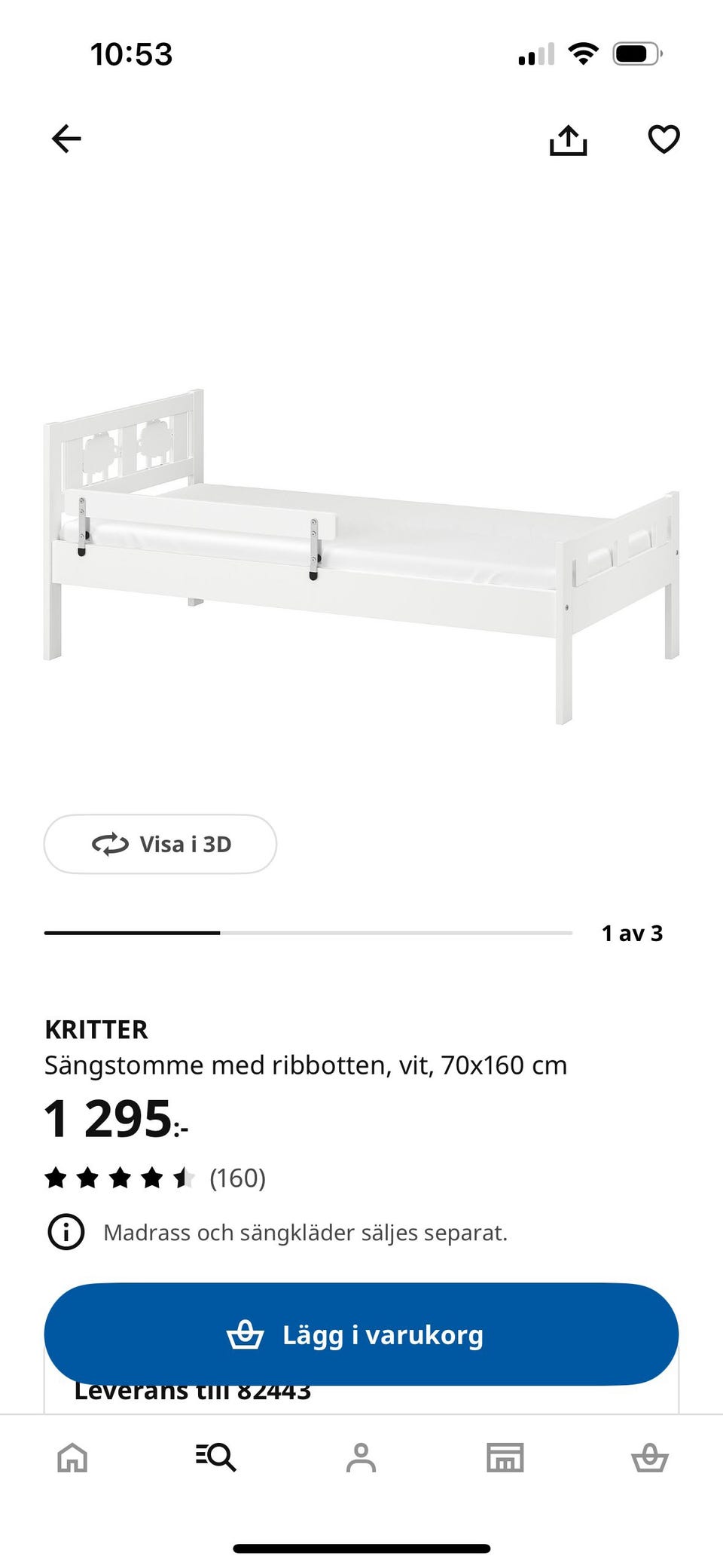Viewport: 723px width, 1568px height.
Task: Tap the star rating row
Action: pos(120,1177)
